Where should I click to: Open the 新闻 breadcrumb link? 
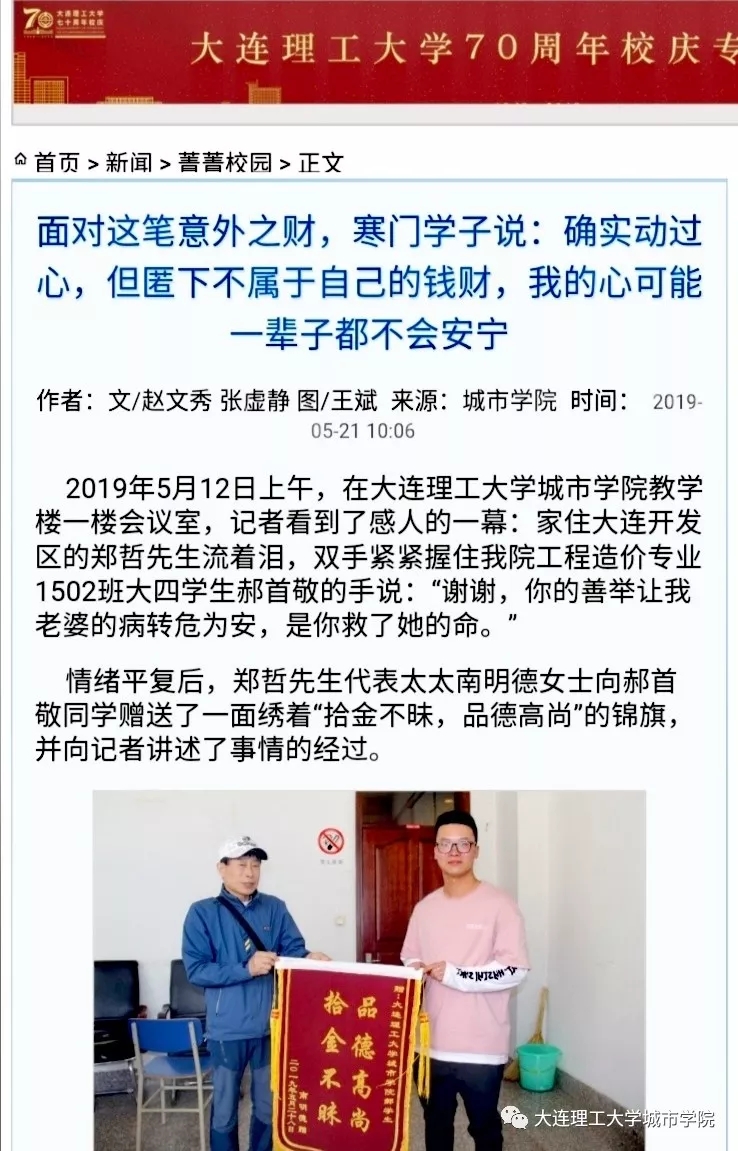pos(128,163)
